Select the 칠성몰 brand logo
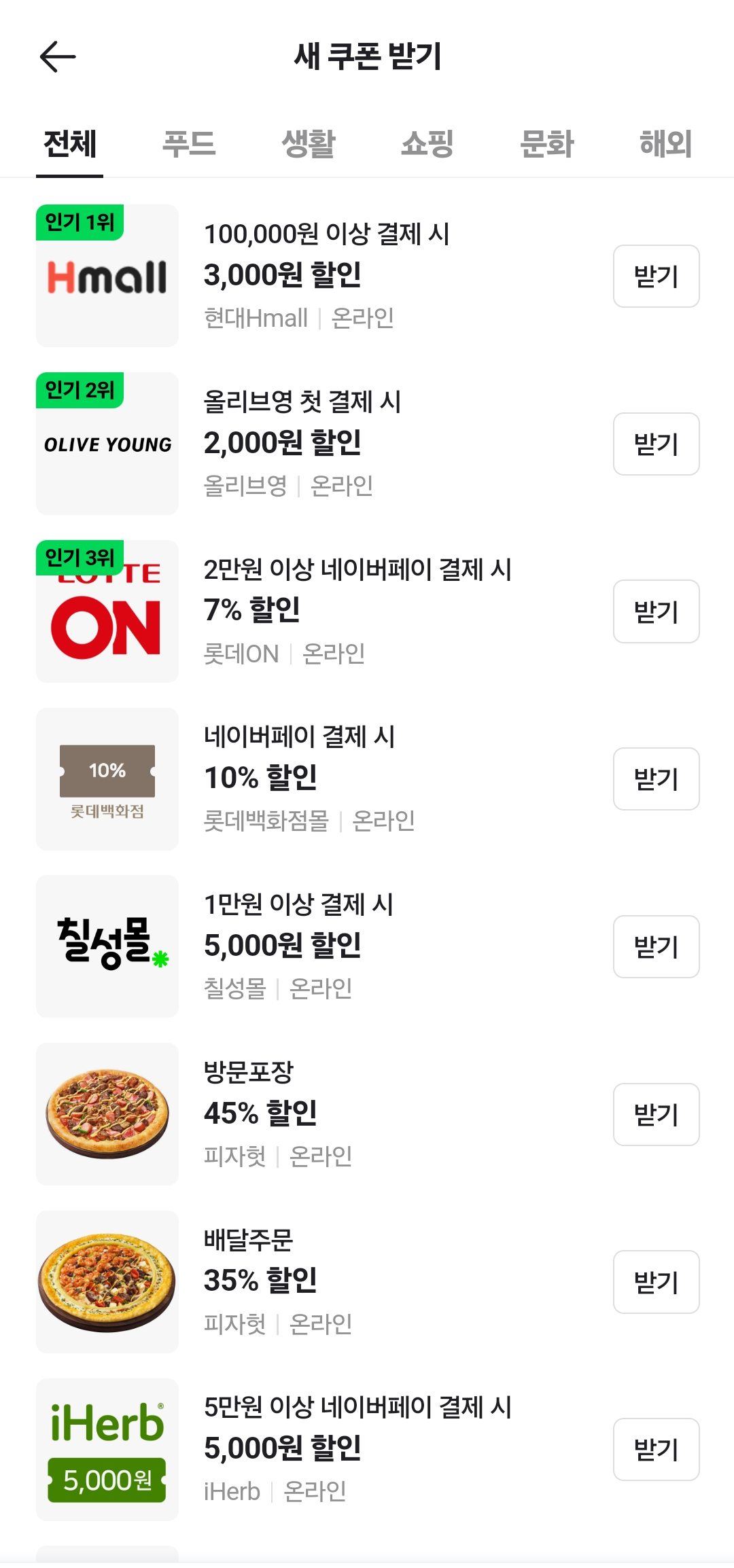Screen dimensions: 734x1568 tap(107, 946)
